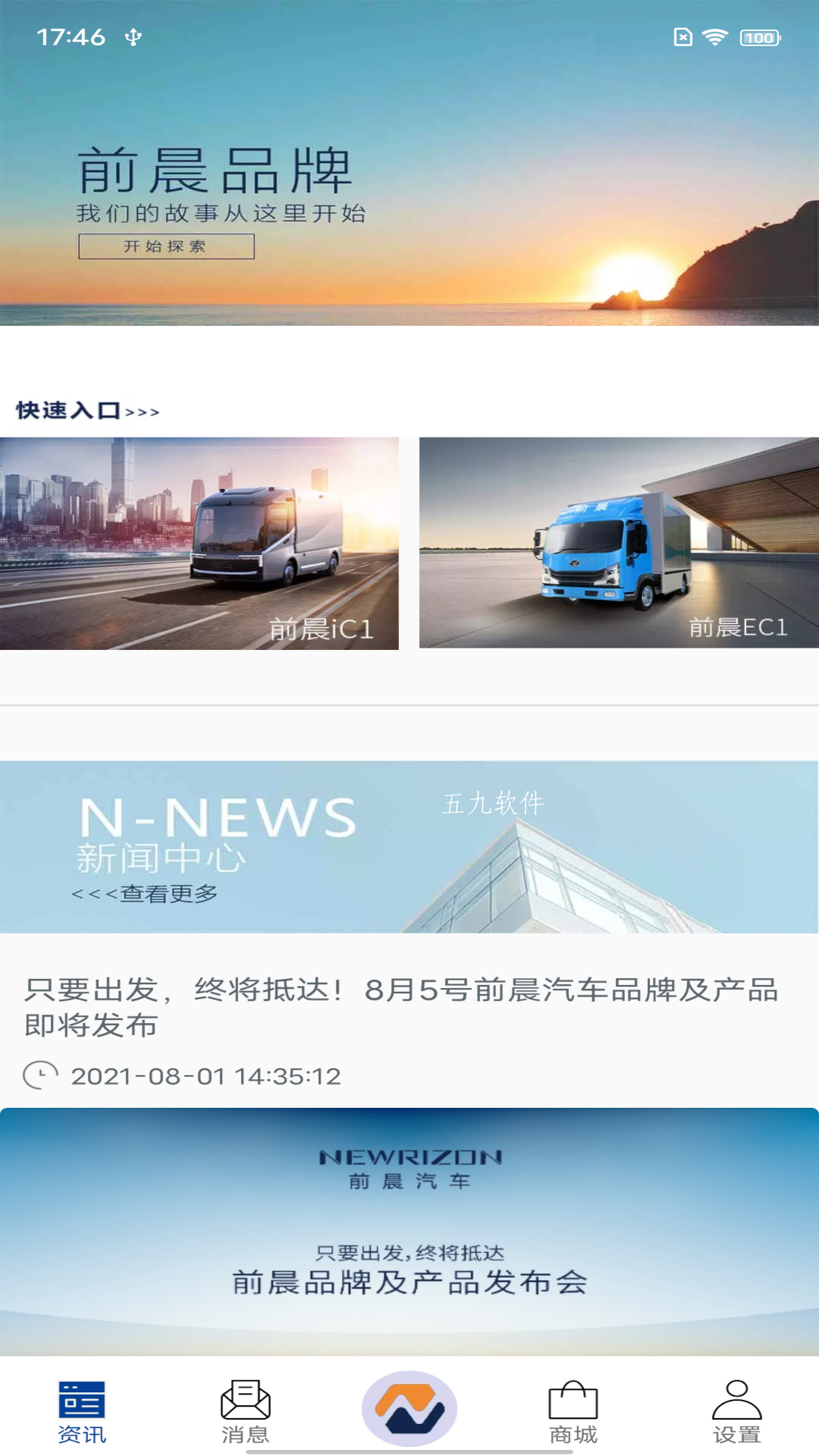Switch to the 消息 tab
Image resolution: width=819 pixels, height=1456 pixels.
coord(246,1412)
